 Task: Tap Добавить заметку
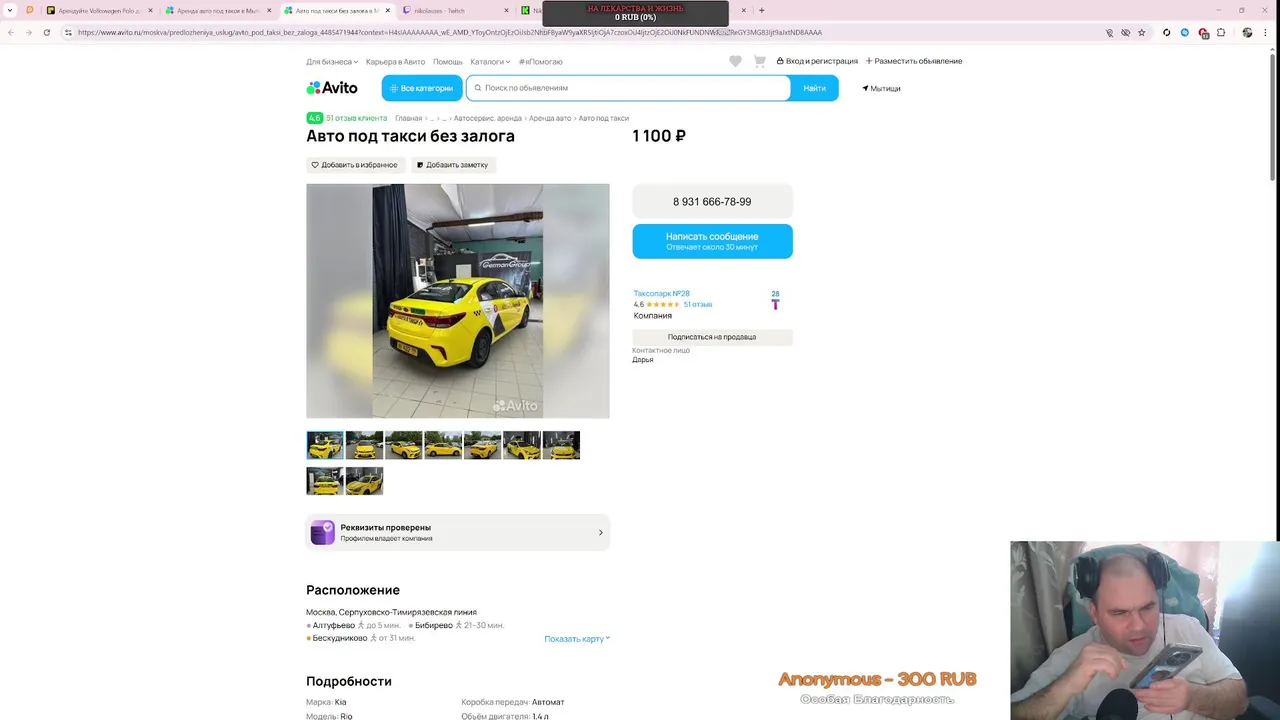[452, 165]
